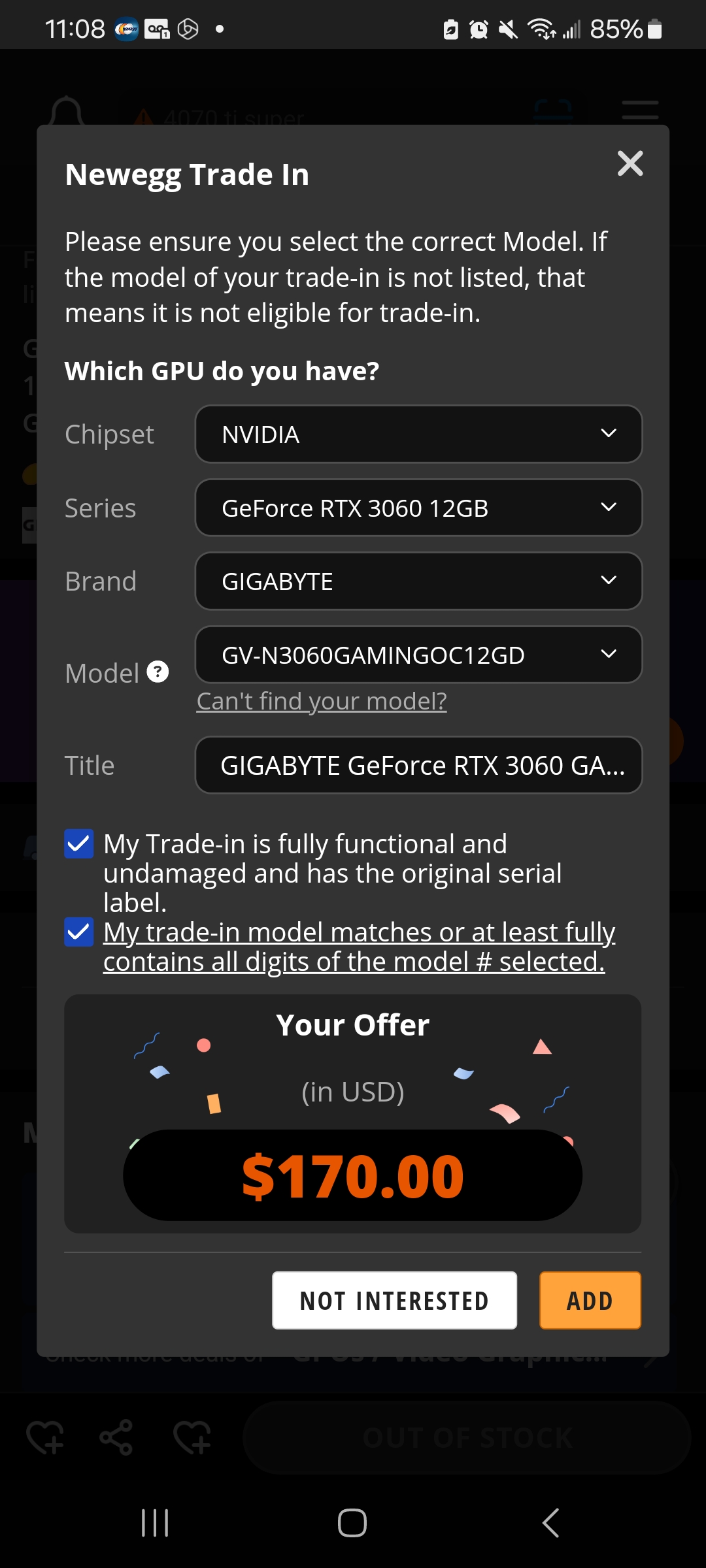Open the Chipset dropdown showing NVIDIA
Screen dimensions: 706x1568
click(418, 434)
